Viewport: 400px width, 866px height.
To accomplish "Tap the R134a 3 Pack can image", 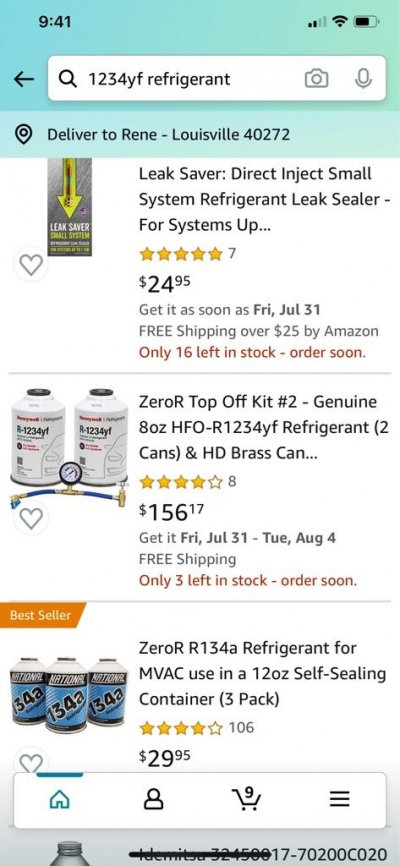I will (70, 695).
